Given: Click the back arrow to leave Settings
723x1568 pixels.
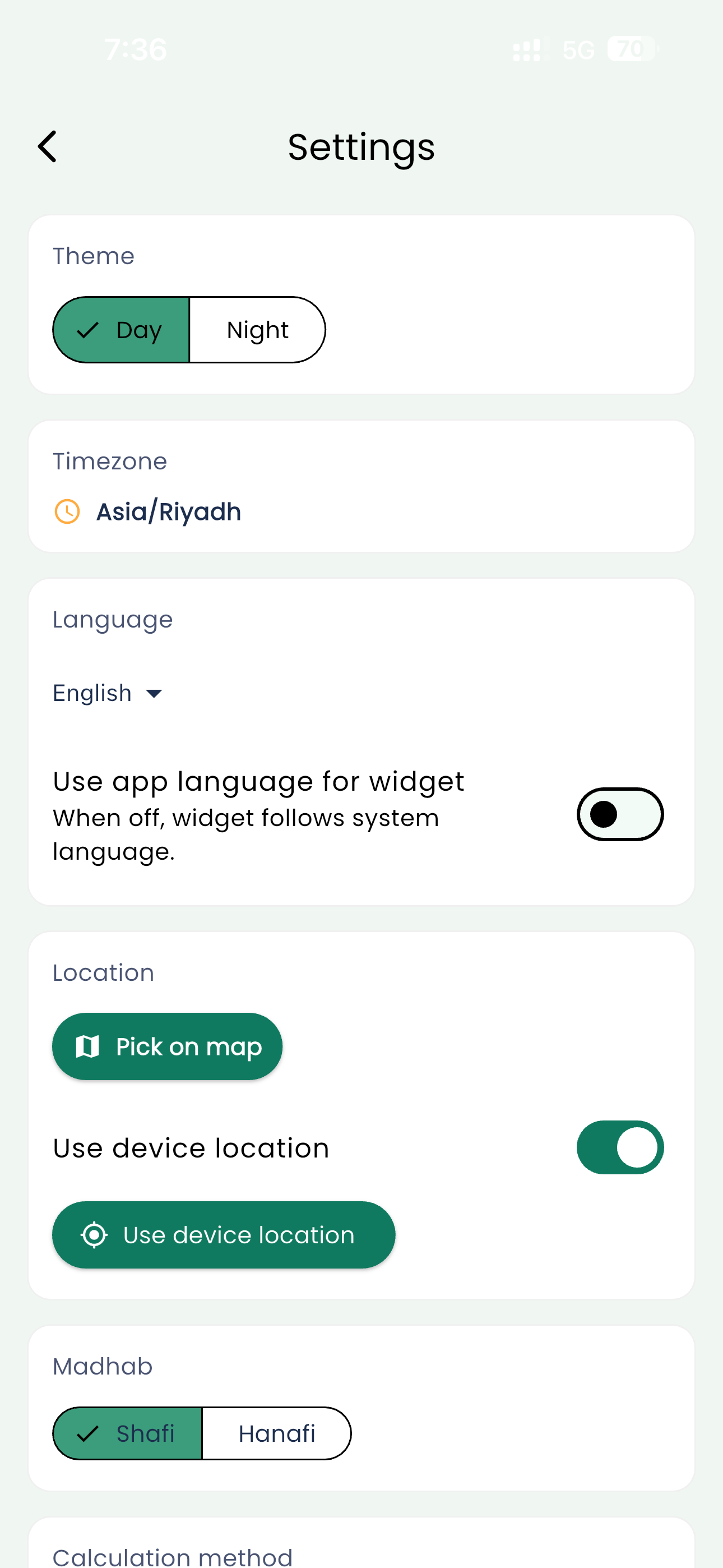Looking at the screenshot, I should [x=48, y=146].
